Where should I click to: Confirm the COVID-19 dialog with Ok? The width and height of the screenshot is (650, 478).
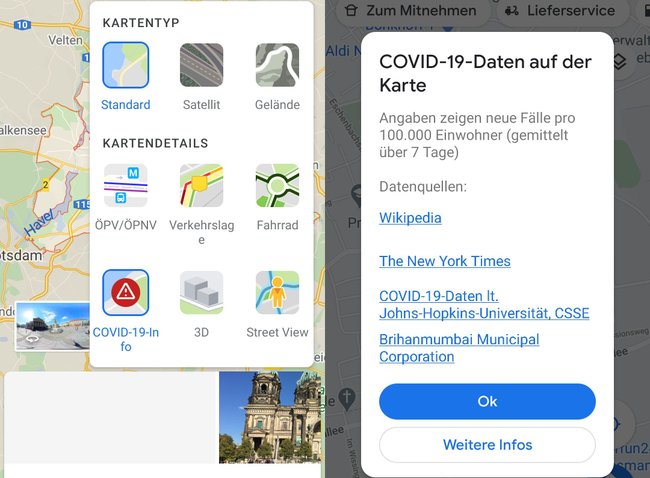pos(487,401)
